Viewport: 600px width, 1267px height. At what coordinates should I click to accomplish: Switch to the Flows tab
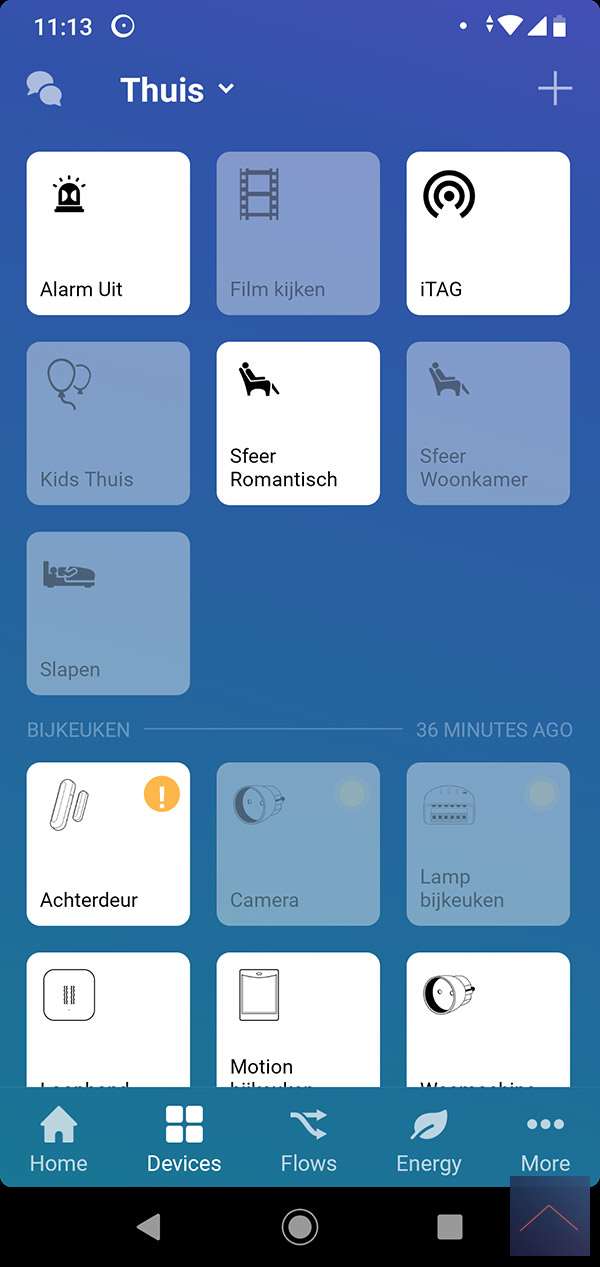click(x=309, y=1140)
